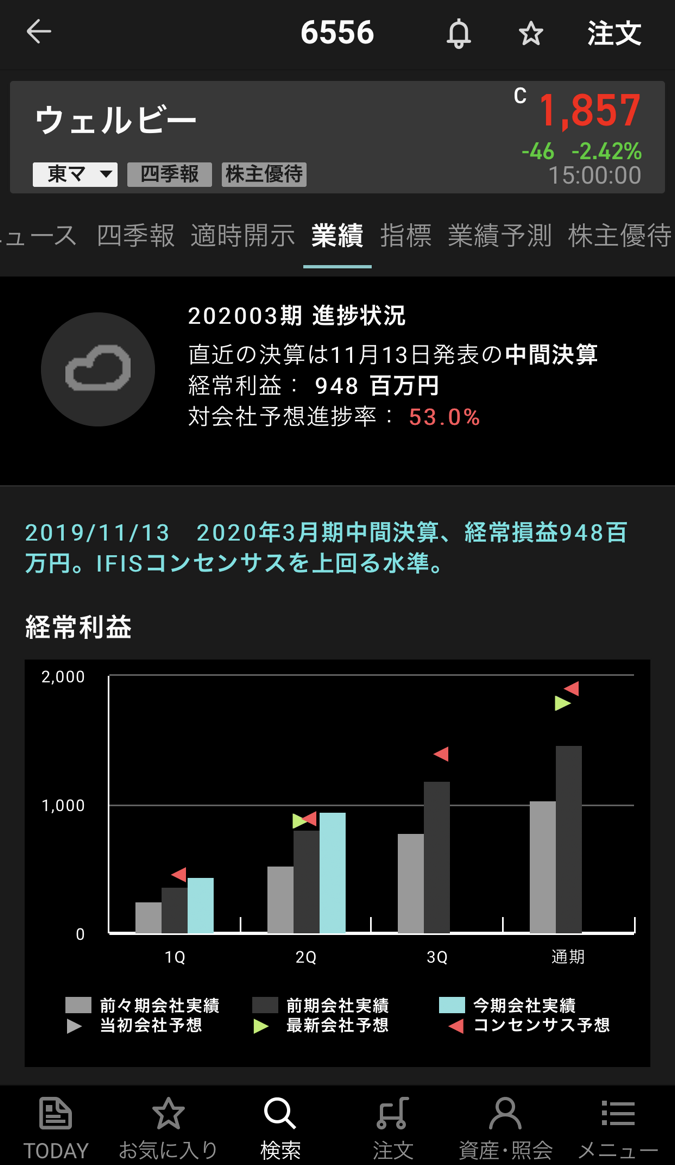Switch to the 業績予測 tab
The image size is (675, 1165).
tap(499, 236)
